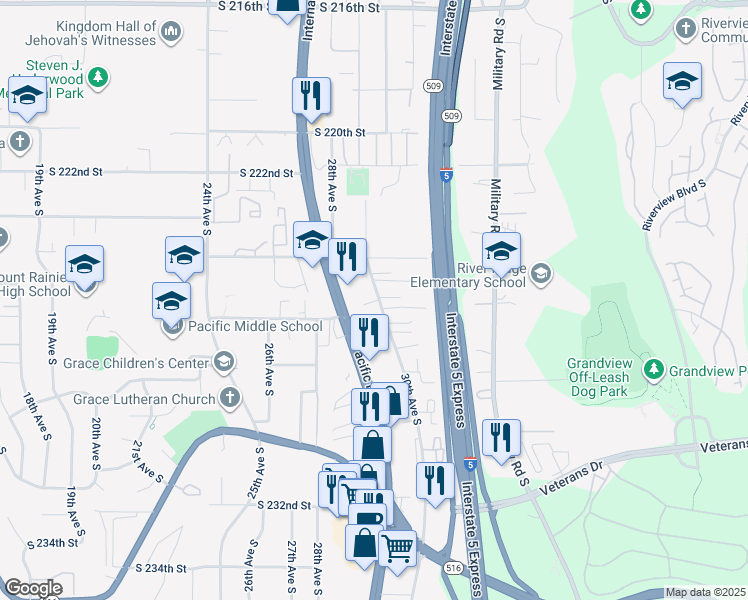This screenshot has height=600, width=748.
Task: Tap the school marker beside 24th Ave S
Action: coord(184,254)
